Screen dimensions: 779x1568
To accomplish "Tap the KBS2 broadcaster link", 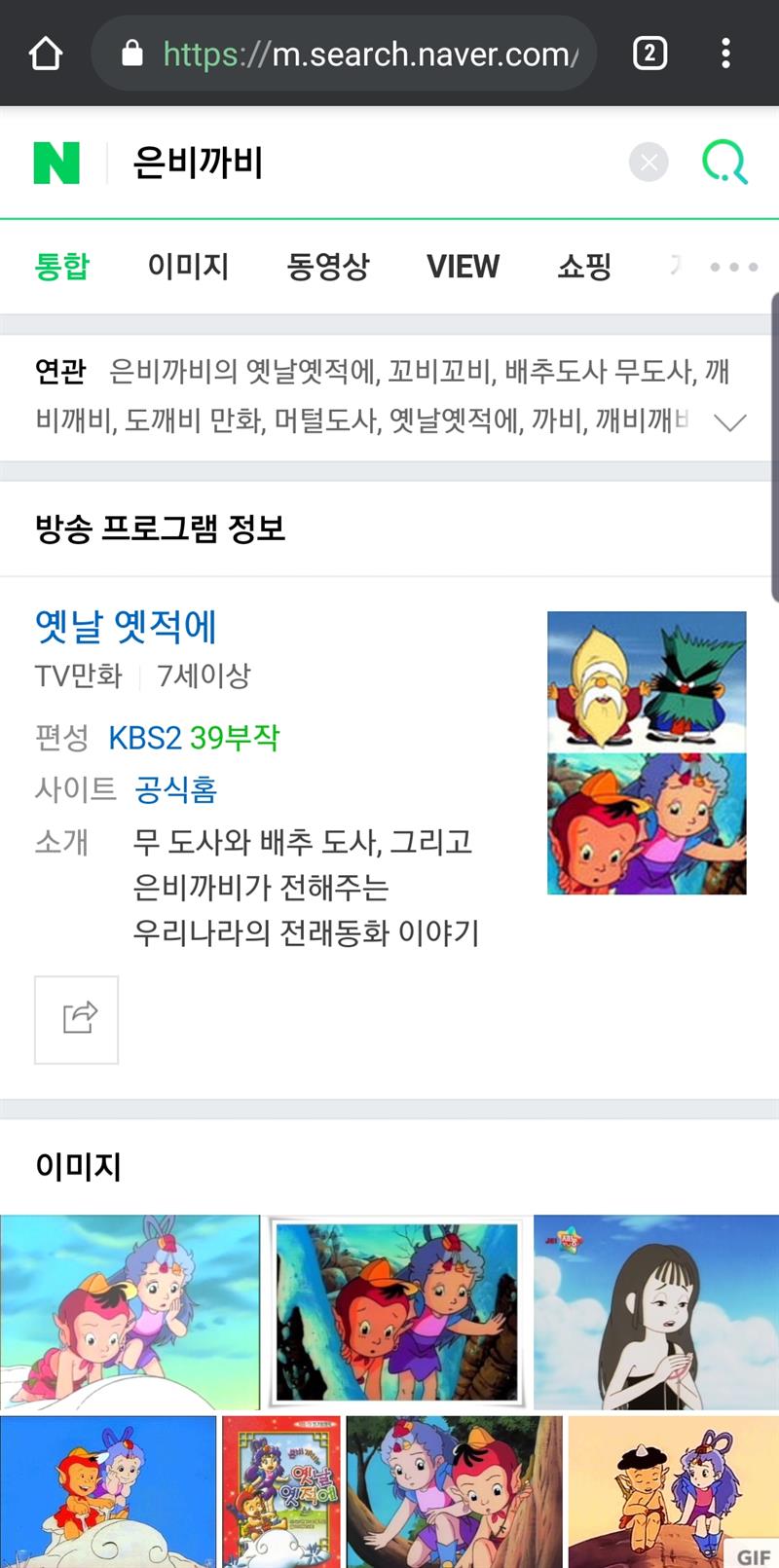I will click(x=144, y=738).
